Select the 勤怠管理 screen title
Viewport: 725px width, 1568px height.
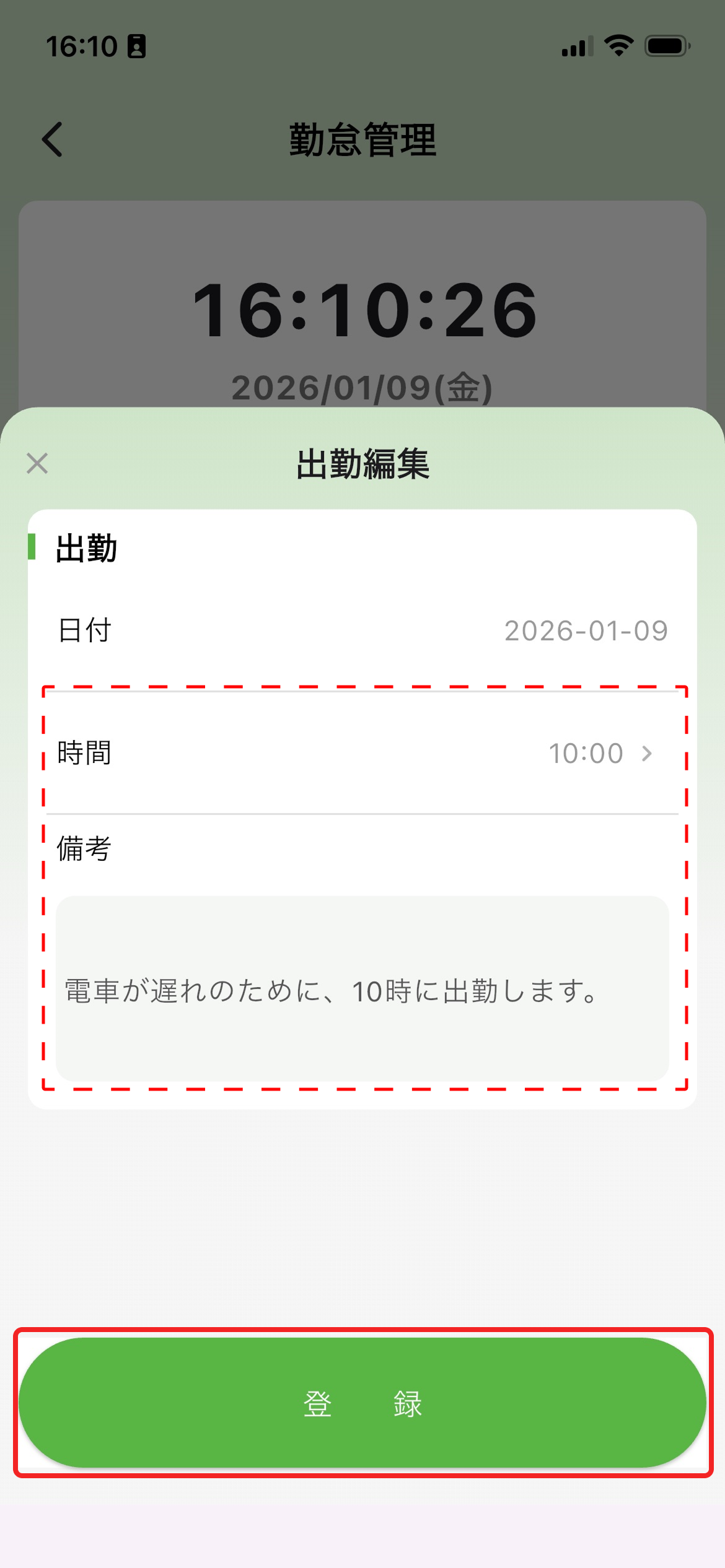362,139
